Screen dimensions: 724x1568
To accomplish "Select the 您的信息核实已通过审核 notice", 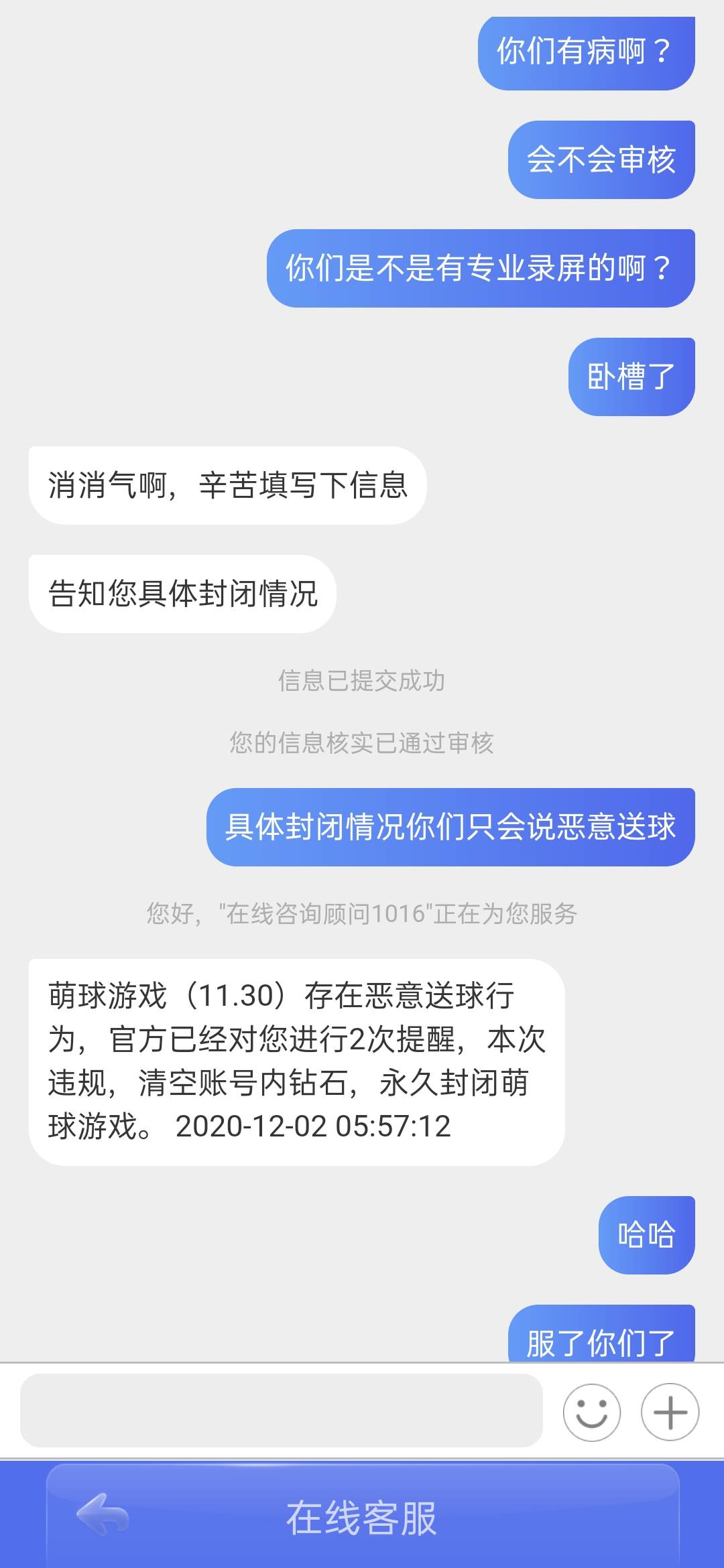I will [362, 744].
